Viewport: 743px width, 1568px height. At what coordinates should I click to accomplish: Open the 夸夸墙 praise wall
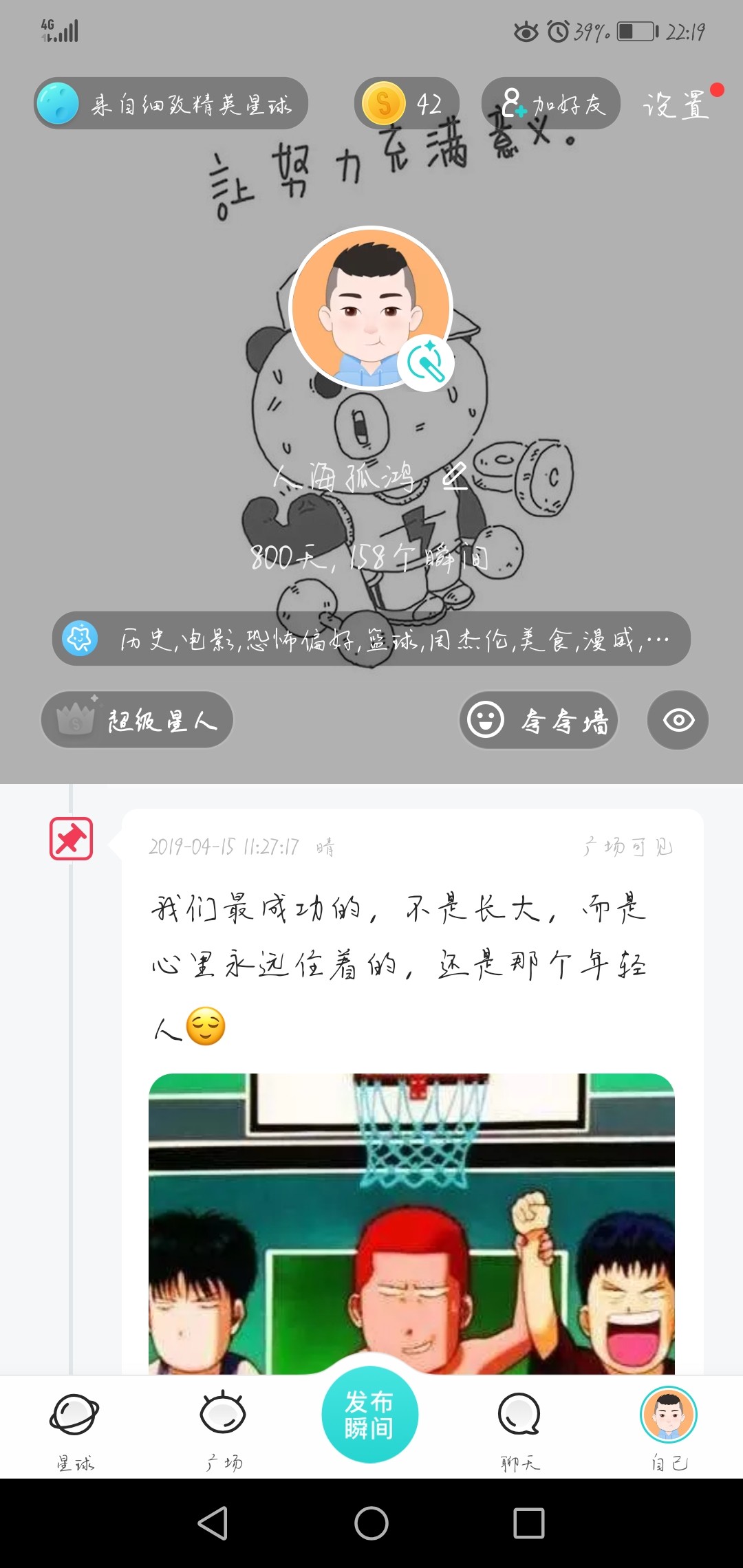coord(539,720)
